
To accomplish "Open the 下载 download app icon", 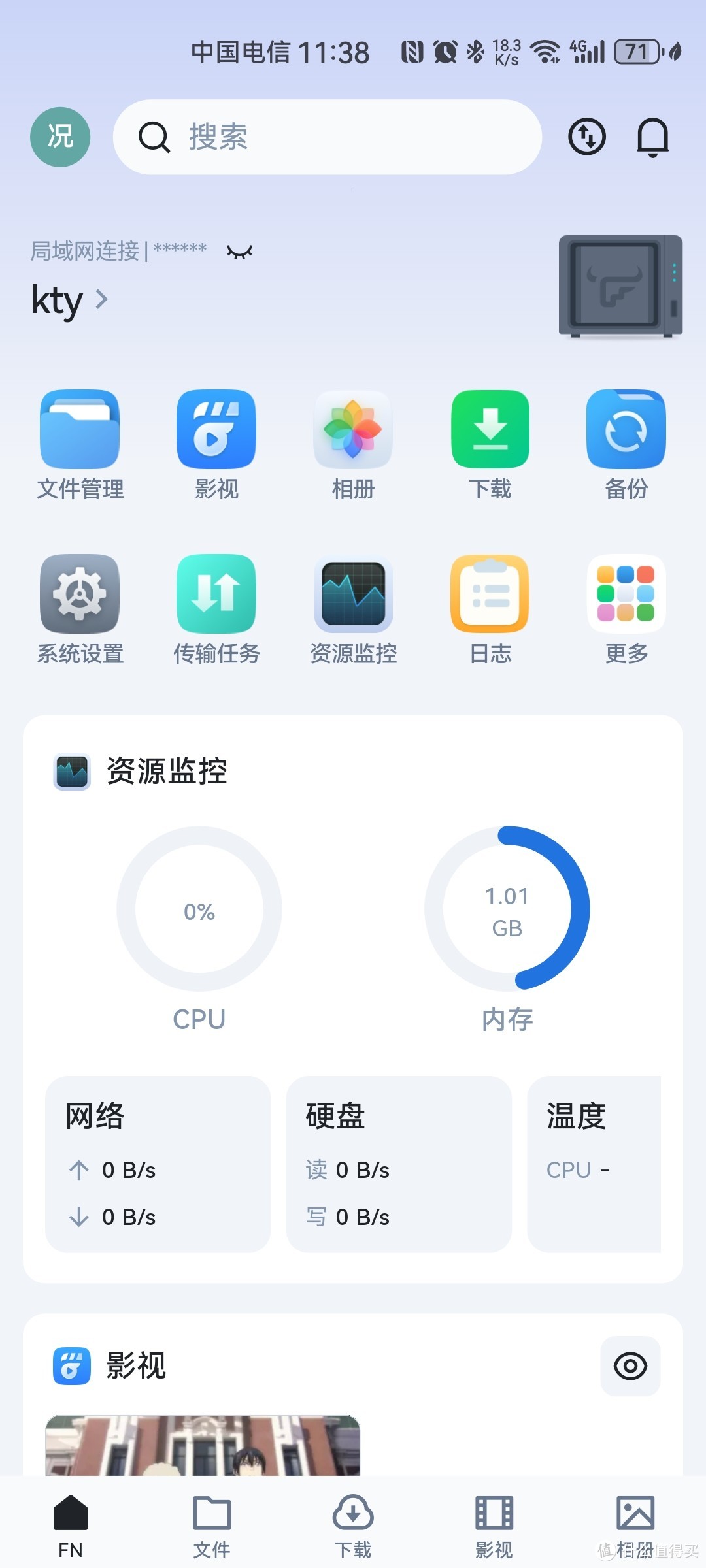I will click(x=490, y=430).
